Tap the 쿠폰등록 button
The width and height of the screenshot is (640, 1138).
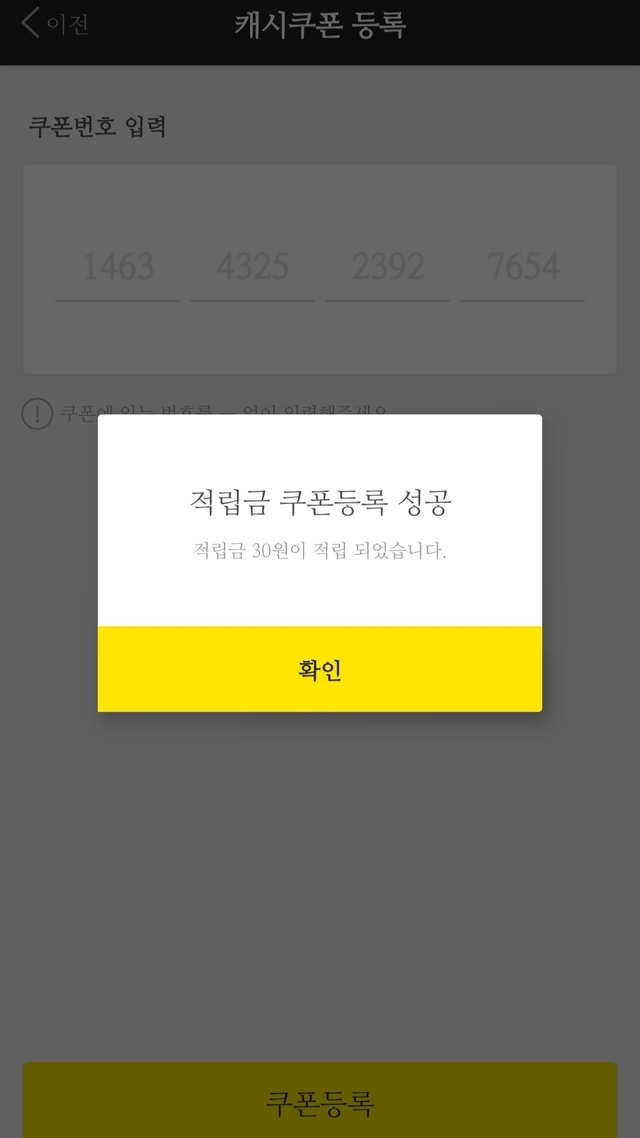[x=319, y=1100]
